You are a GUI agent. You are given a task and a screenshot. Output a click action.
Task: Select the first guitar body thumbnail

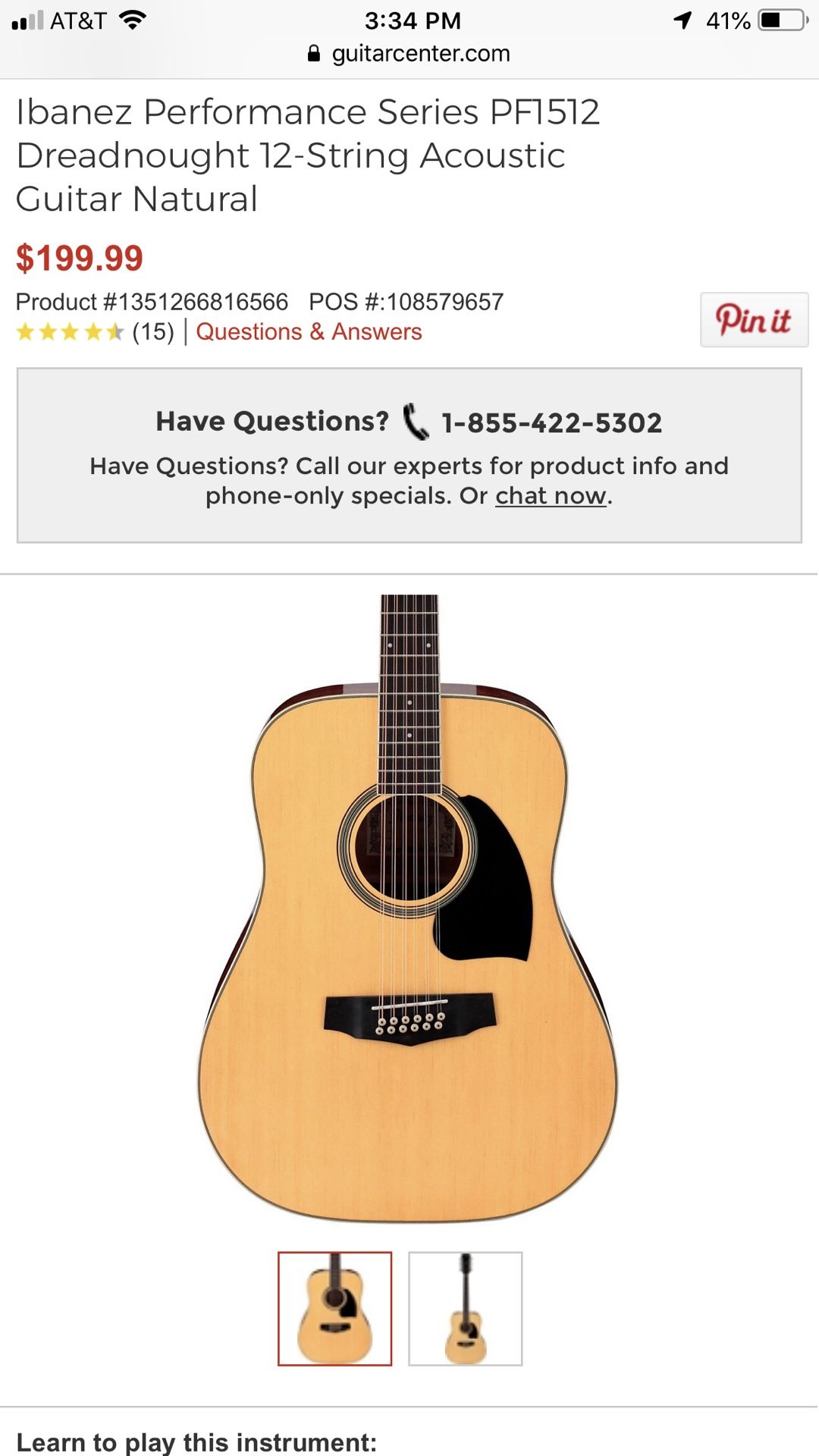[335, 1309]
